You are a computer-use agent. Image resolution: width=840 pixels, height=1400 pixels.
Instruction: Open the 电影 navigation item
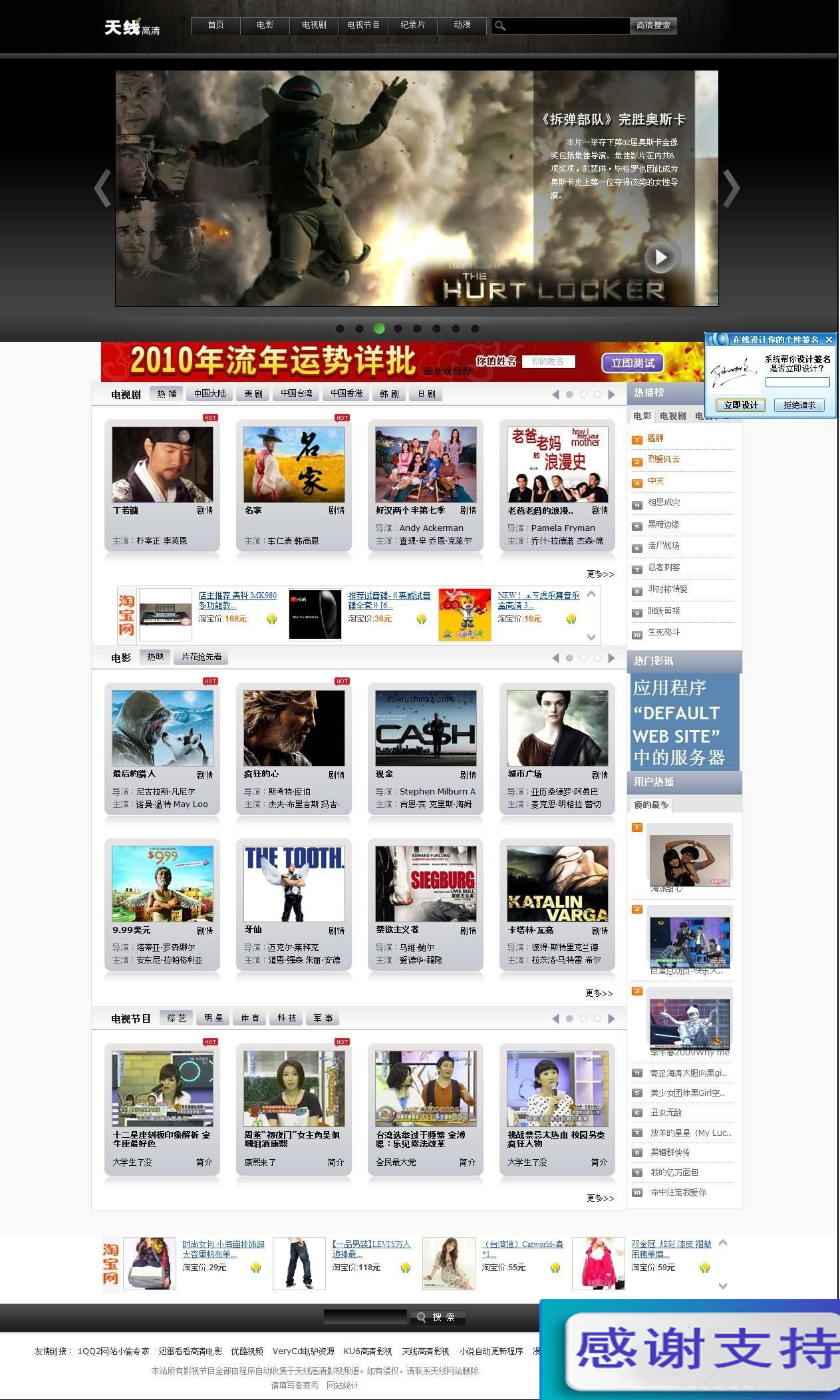[x=265, y=25]
